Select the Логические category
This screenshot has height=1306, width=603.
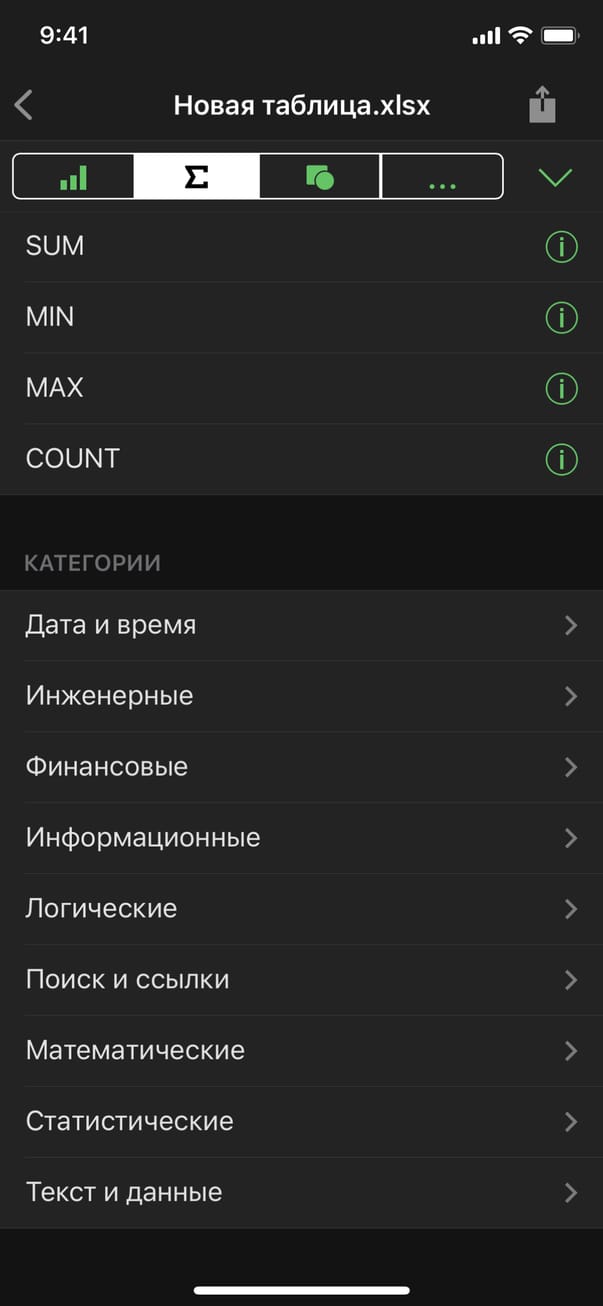click(300, 909)
